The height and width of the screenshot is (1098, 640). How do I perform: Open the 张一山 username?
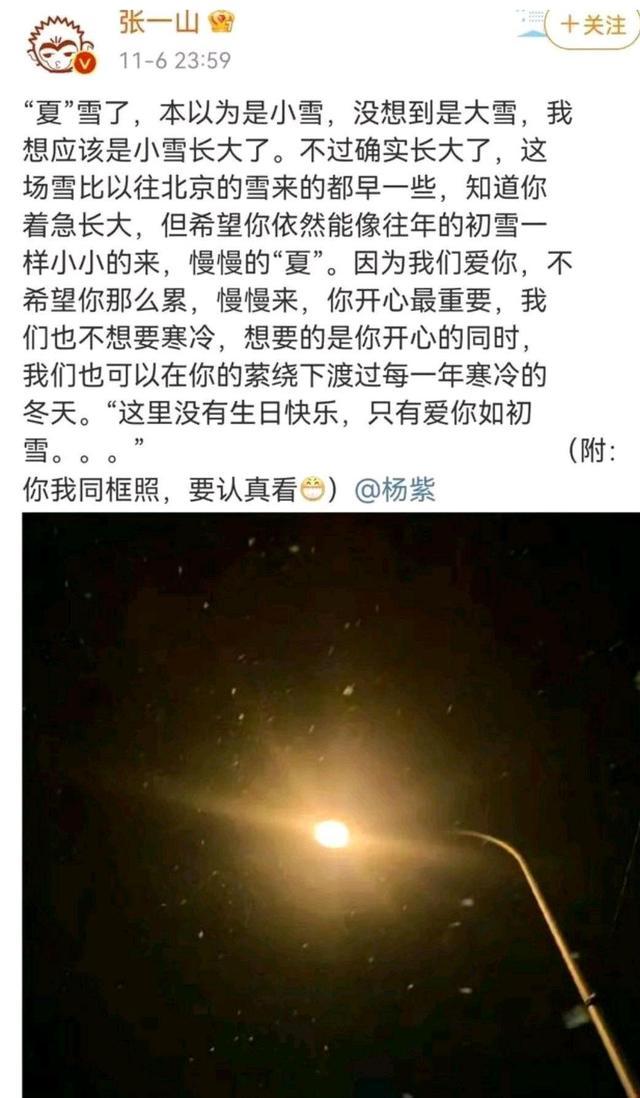click(x=158, y=20)
